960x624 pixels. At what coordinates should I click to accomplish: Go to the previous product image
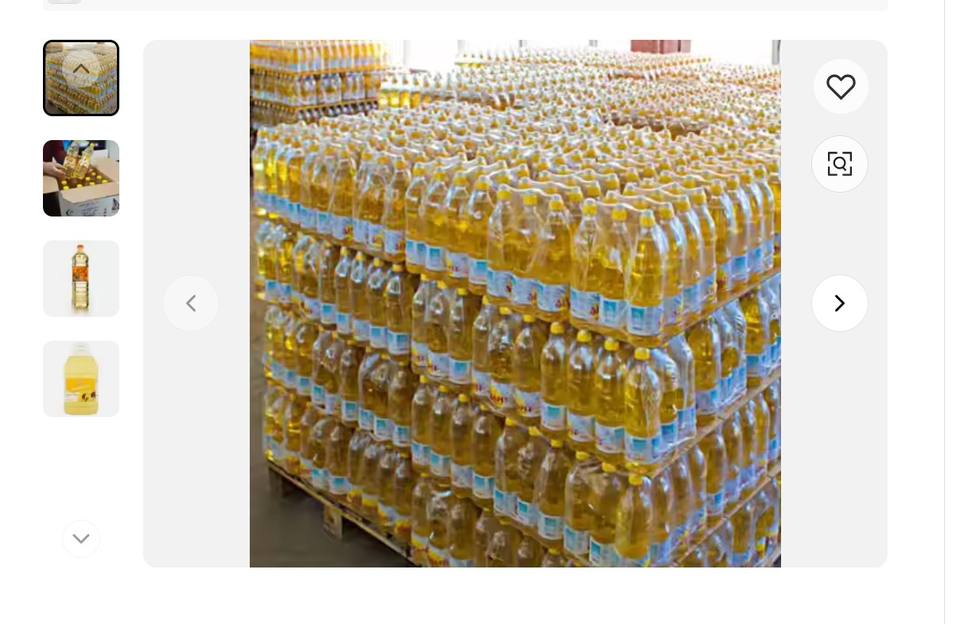191,303
